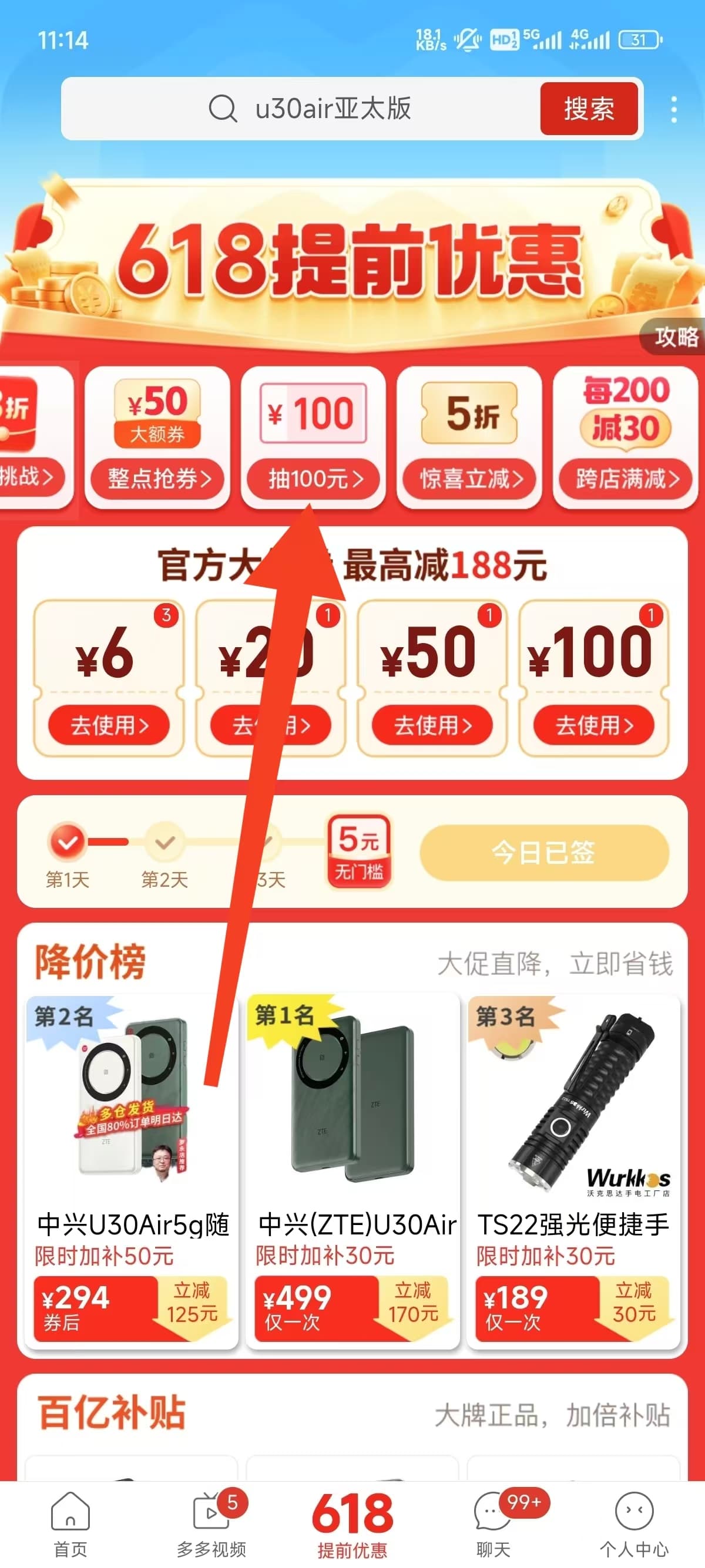Image resolution: width=705 pixels, height=1568 pixels.
Task: Use the ¥6 coupon via 去使用
Action: (x=109, y=725)
